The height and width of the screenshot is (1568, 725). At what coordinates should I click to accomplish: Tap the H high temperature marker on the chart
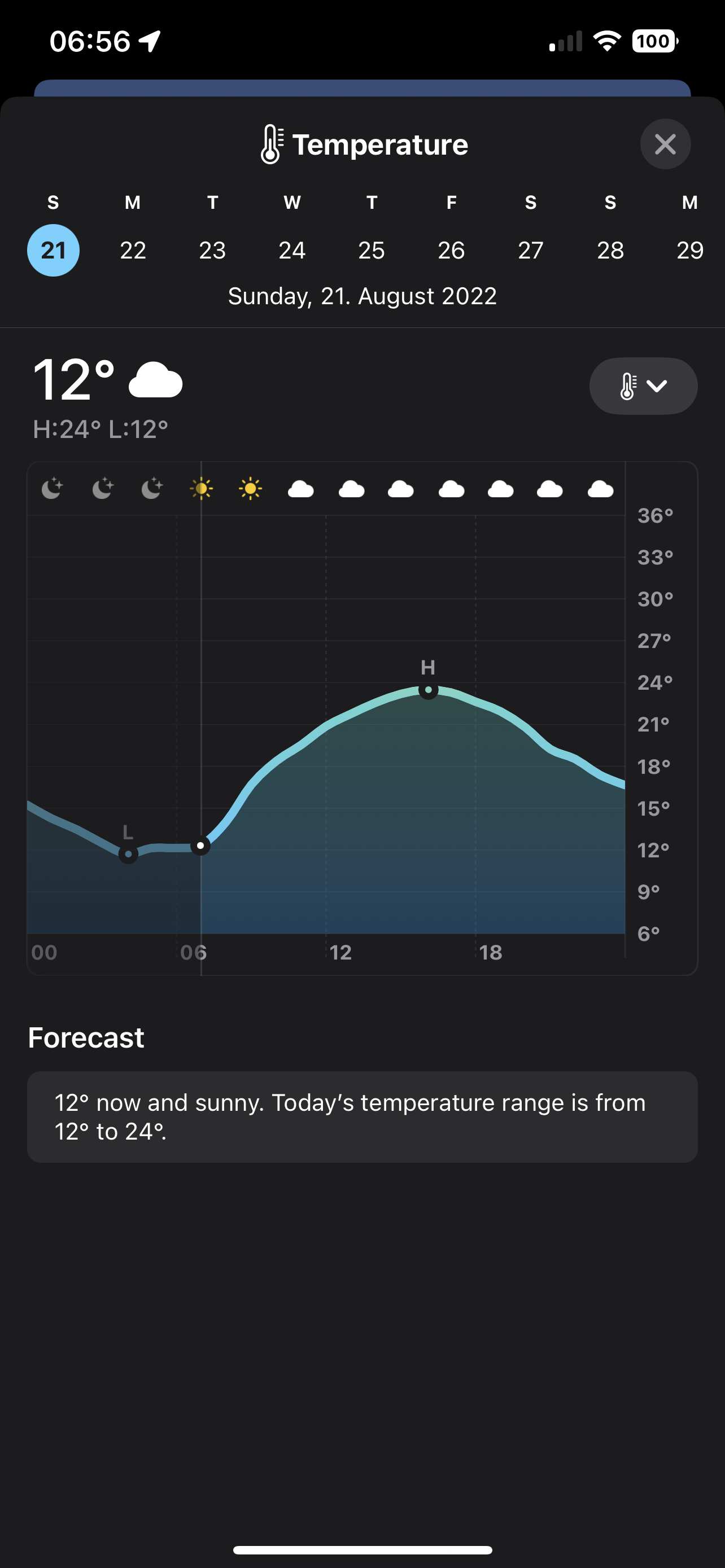point(428,690)
